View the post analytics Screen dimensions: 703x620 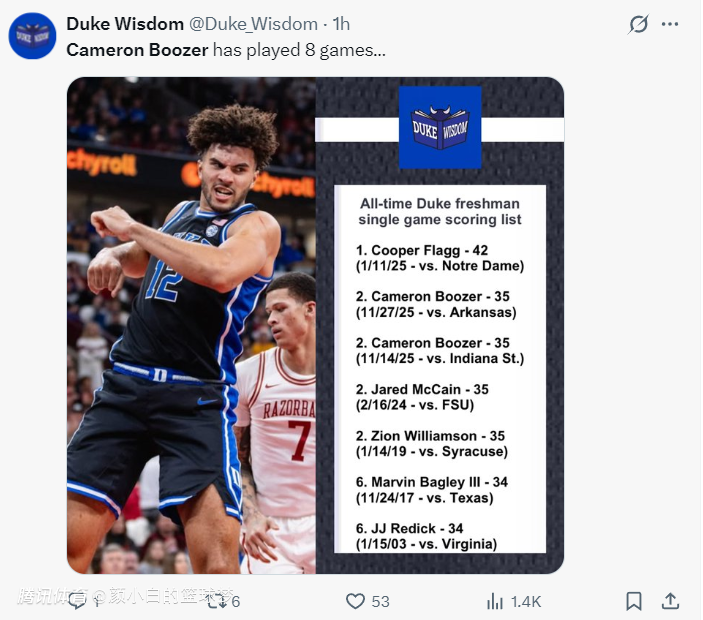pos(495,601)
